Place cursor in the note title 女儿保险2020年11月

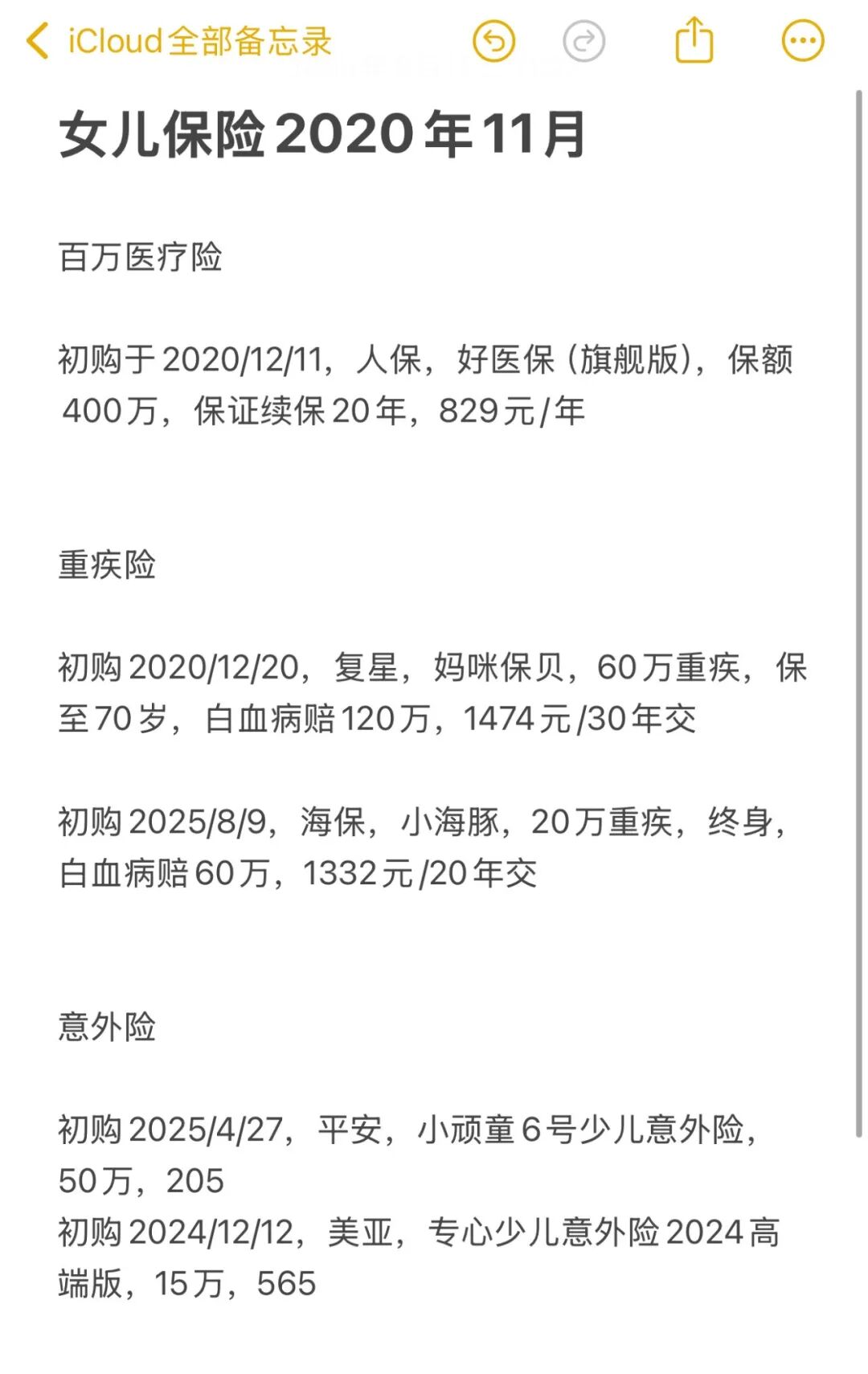click(x=321, y=137)
